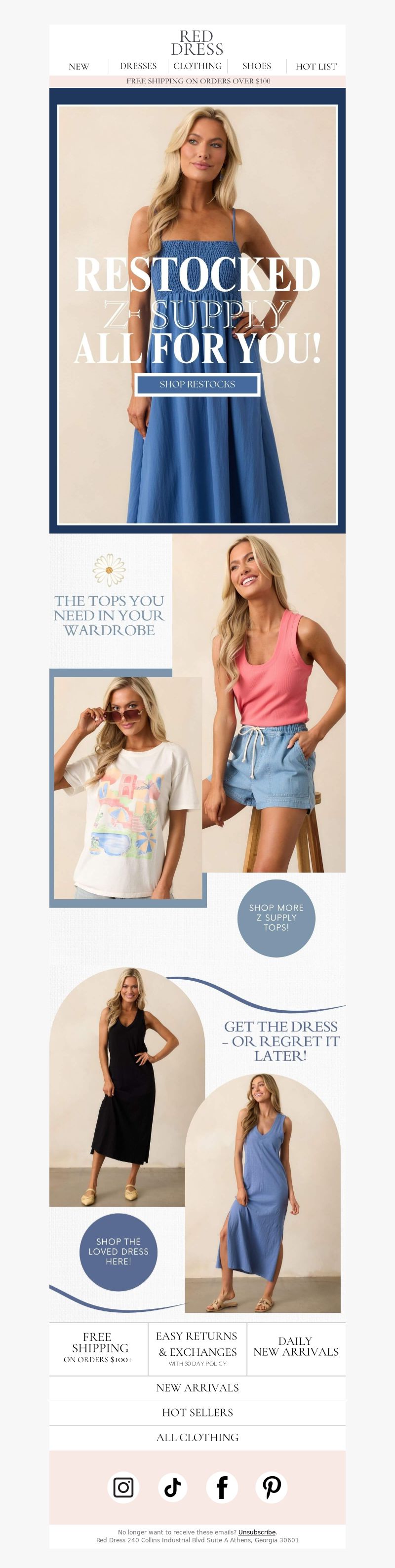Open the ALL CLOTHING footer row
This screenshot has width=395, height=1568.
click(197, 1437)
